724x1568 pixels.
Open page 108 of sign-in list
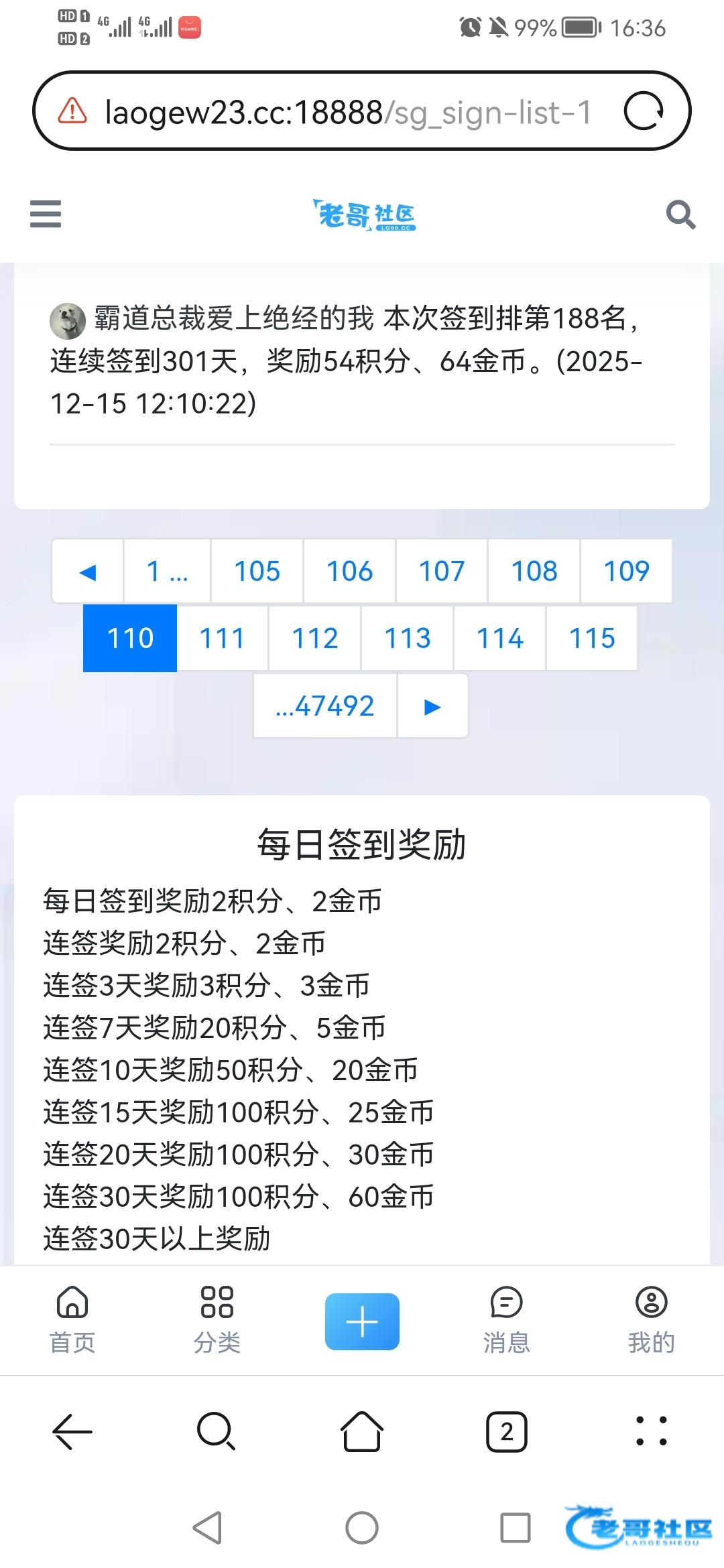tap(534, 572)
